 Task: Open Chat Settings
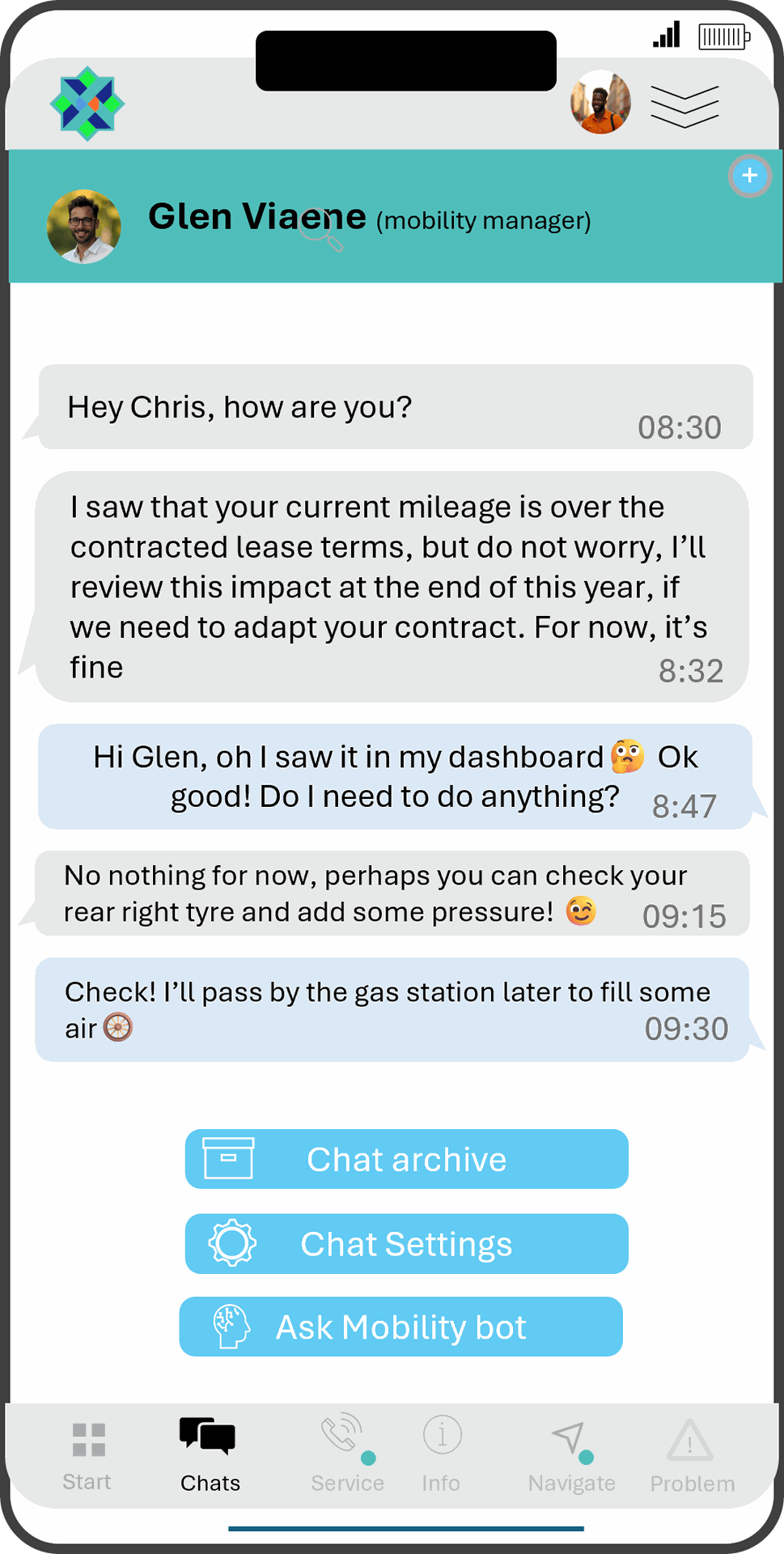[x=406, y=1244]
